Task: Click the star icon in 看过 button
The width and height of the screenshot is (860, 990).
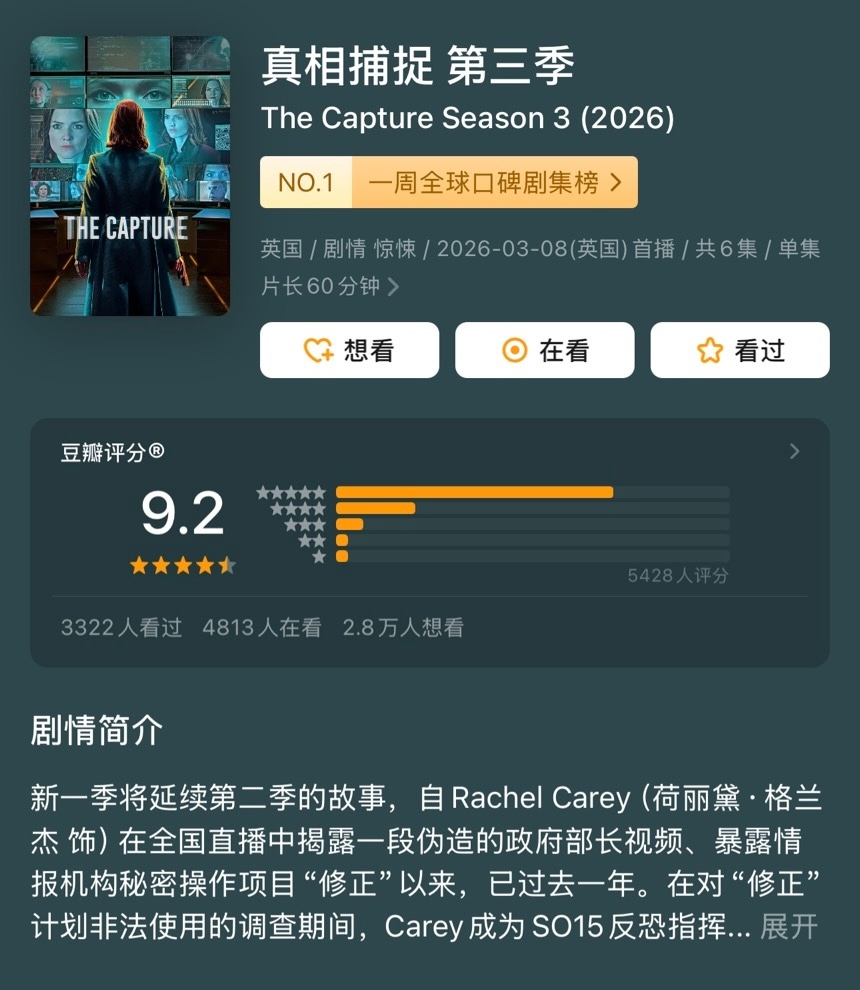Action: (709, 350)
